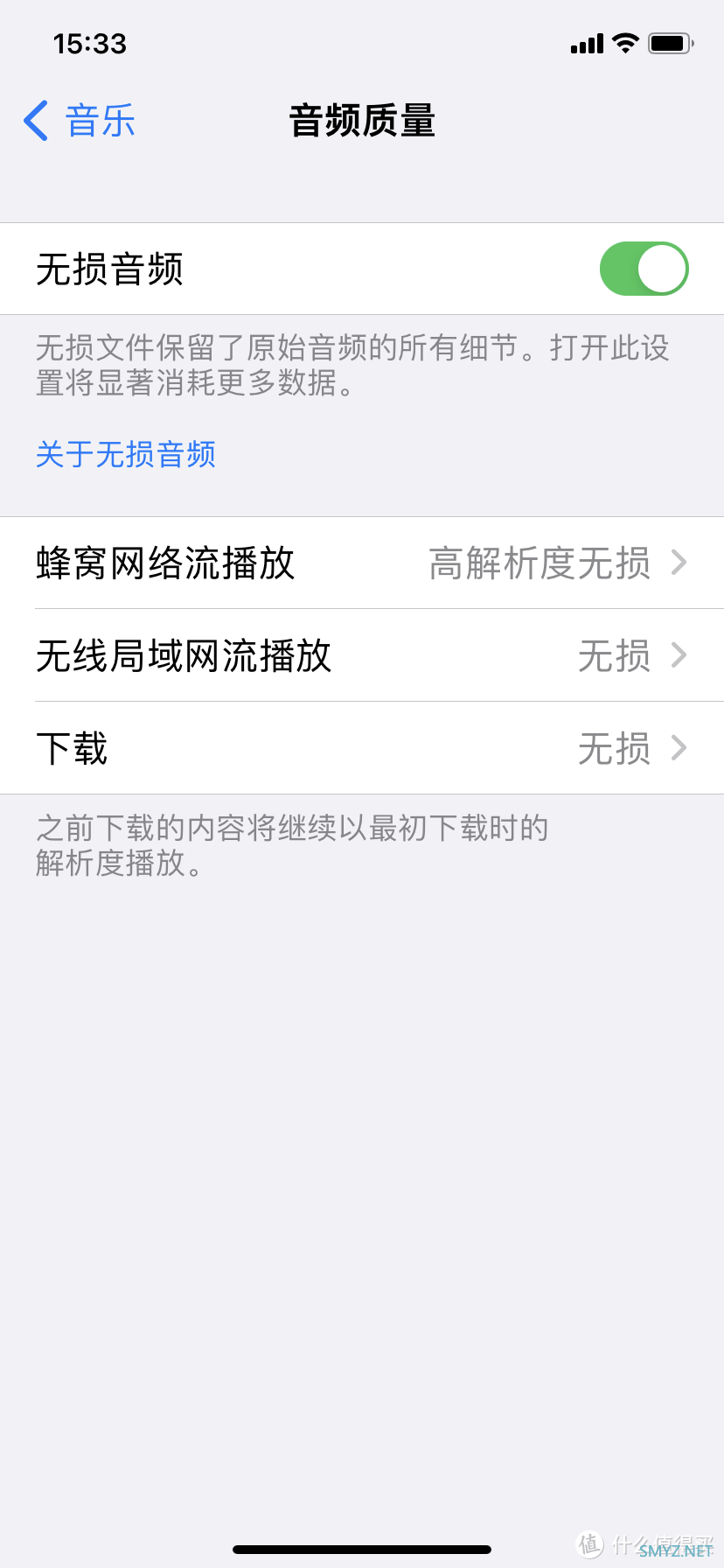Go back to 音乐 settings
Image resolution: width=724 pixels, height=1568 pixels.
click(x=80, y=121)
